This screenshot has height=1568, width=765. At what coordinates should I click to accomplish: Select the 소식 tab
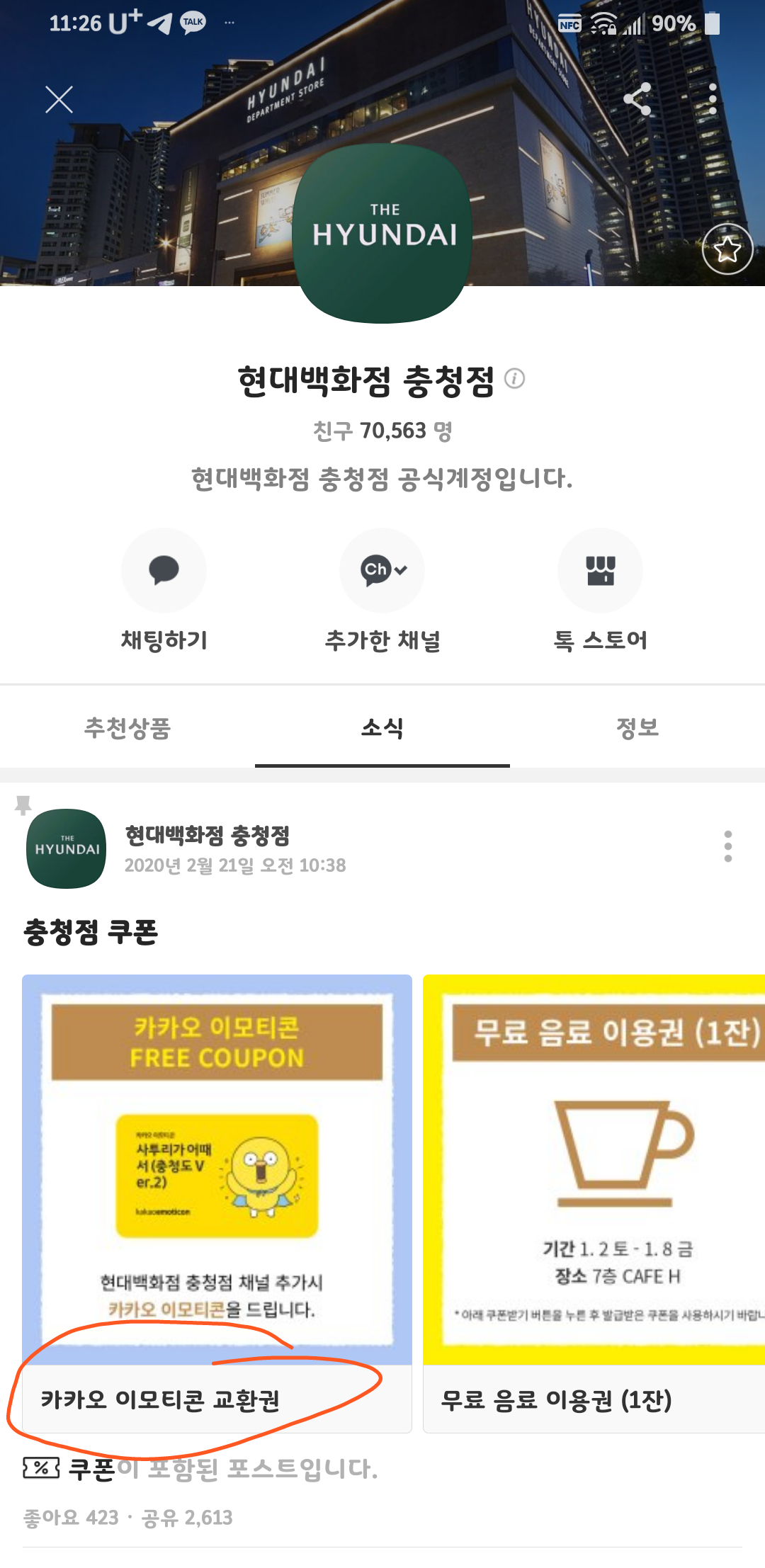(x=382, y=728)
